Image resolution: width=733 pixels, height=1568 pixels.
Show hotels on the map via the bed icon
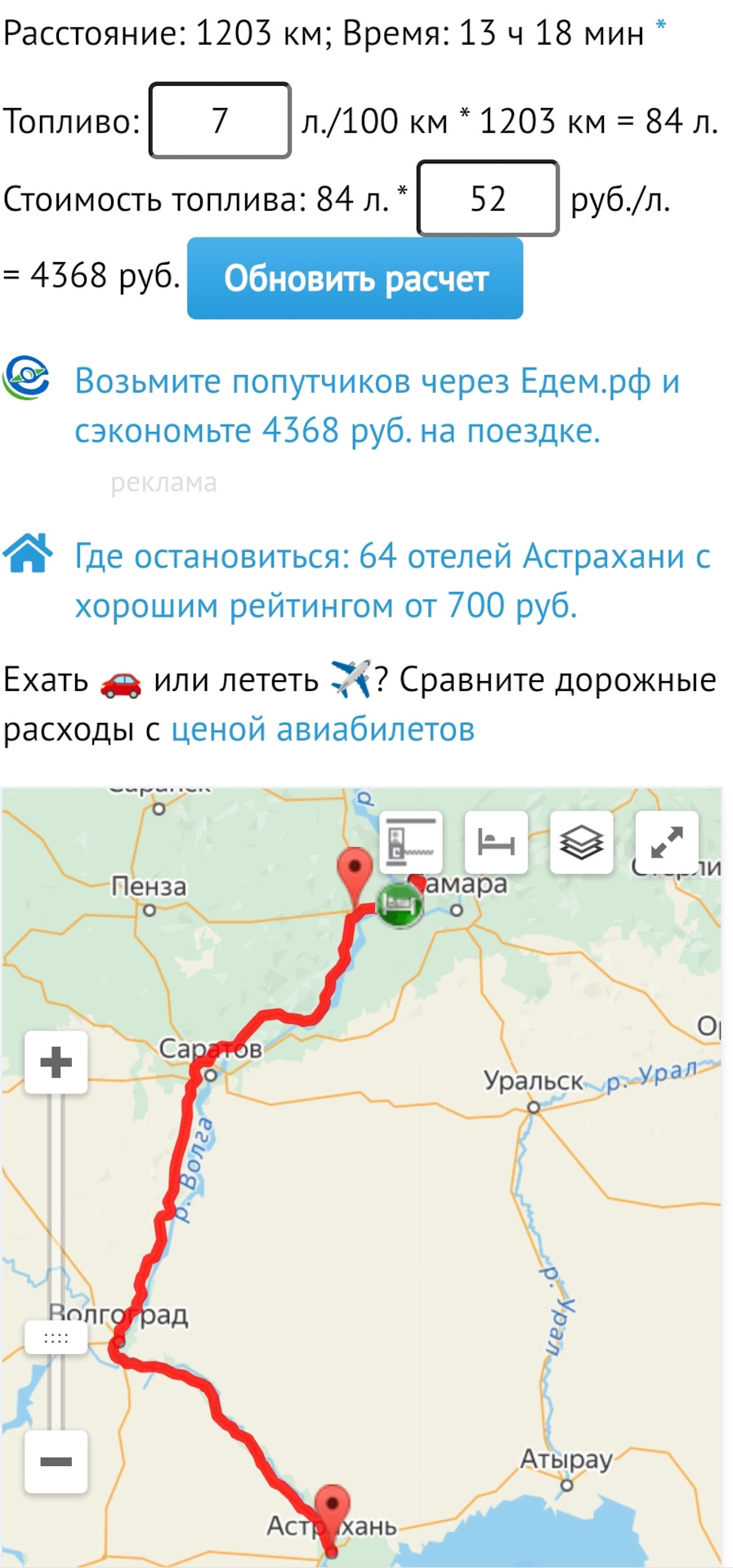[x=496, y=841]
